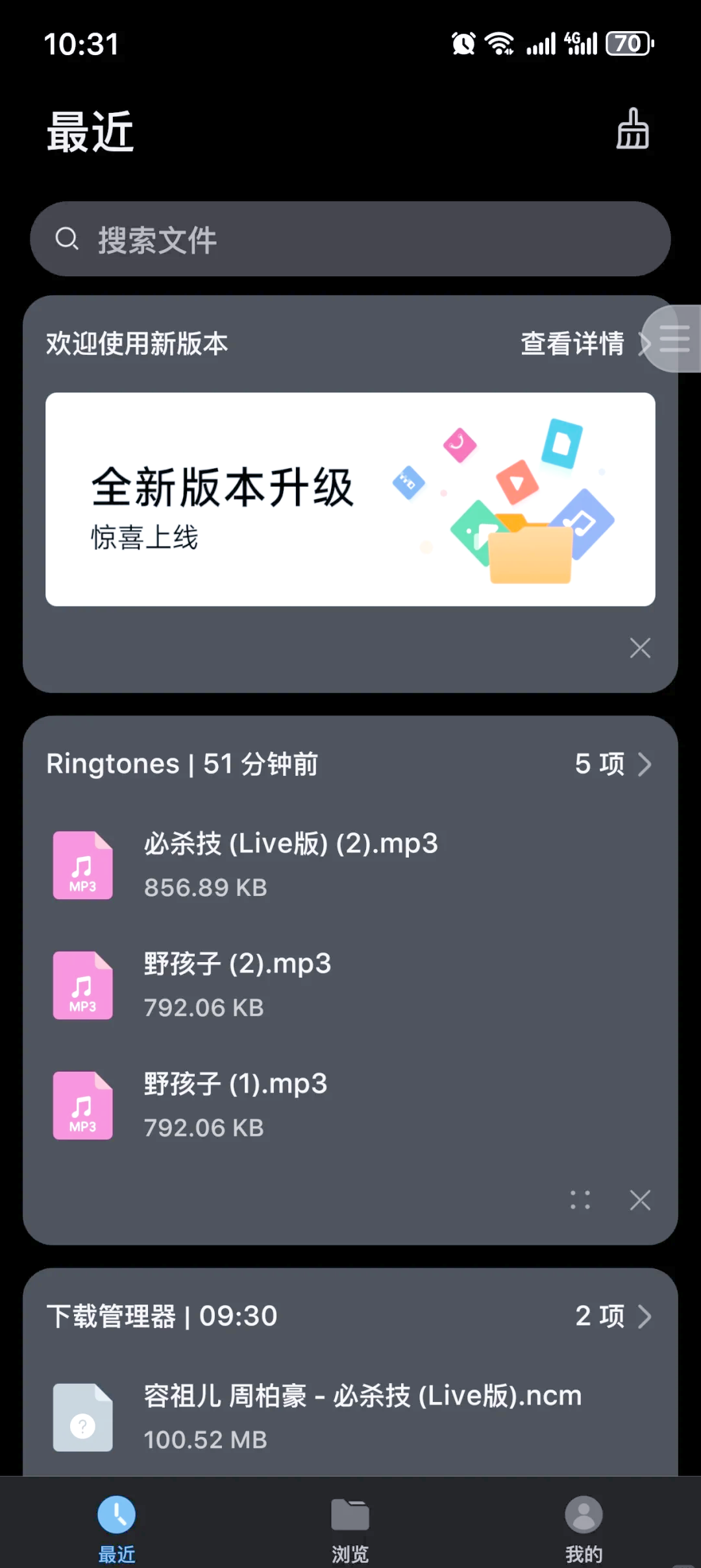Image resolution: width=701 pixels, height=1568 pixels.
Task: Open the floating side menu handle
Action: coord(674,339)
